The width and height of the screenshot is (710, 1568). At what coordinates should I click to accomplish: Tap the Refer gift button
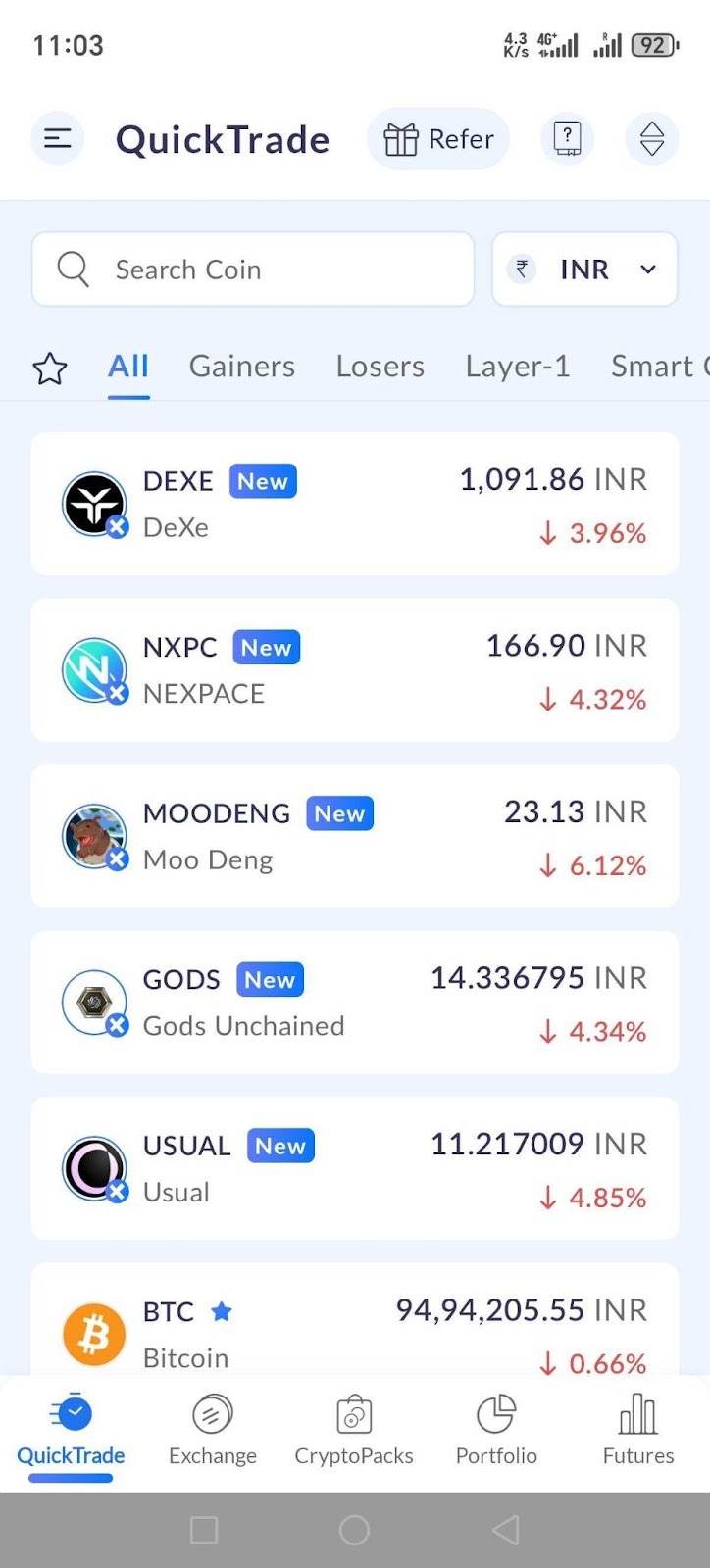tap(438, 139)
